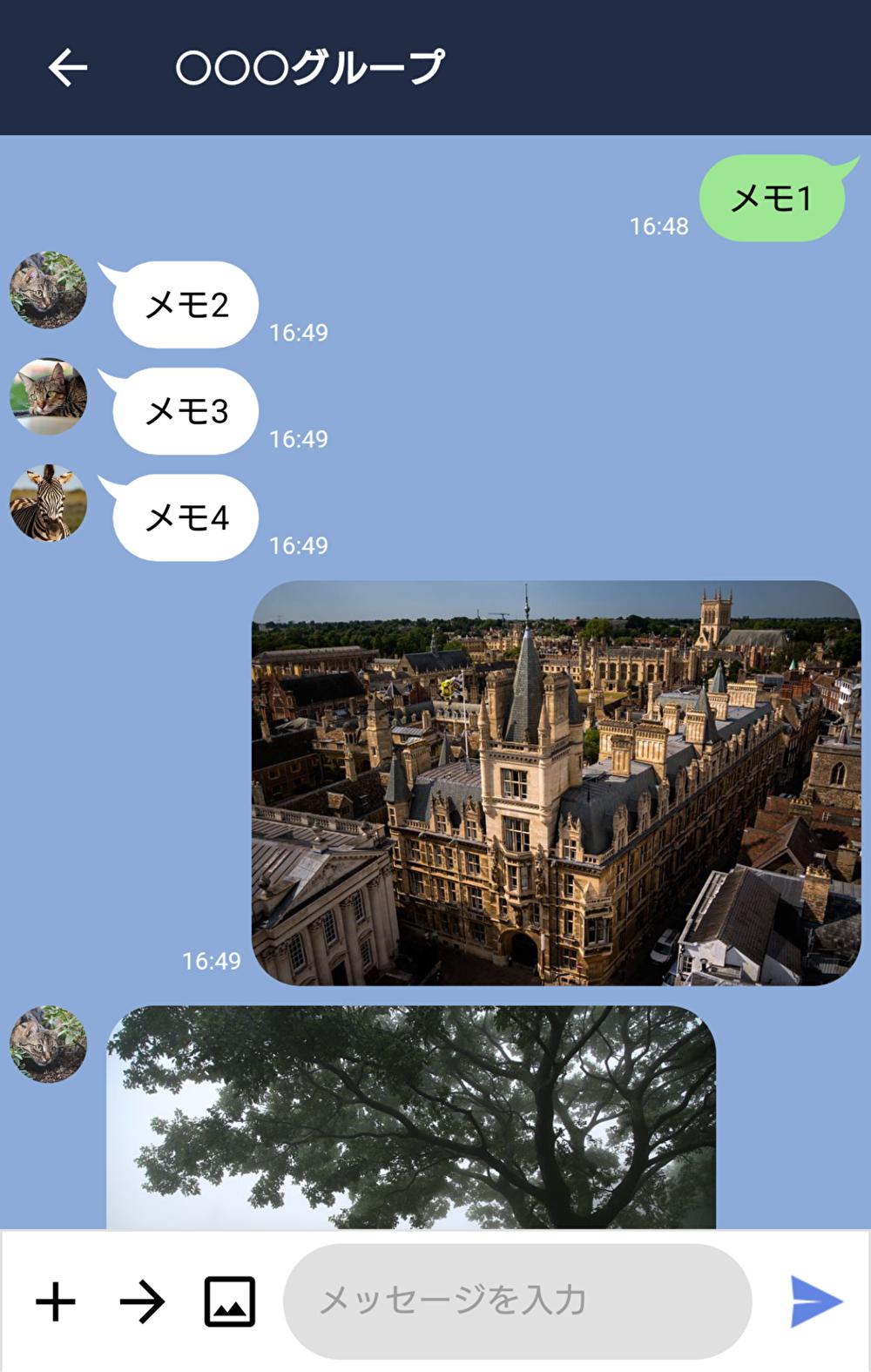Open the plus attachment menu
The image size is (871, 1372).
point(56,1301)
